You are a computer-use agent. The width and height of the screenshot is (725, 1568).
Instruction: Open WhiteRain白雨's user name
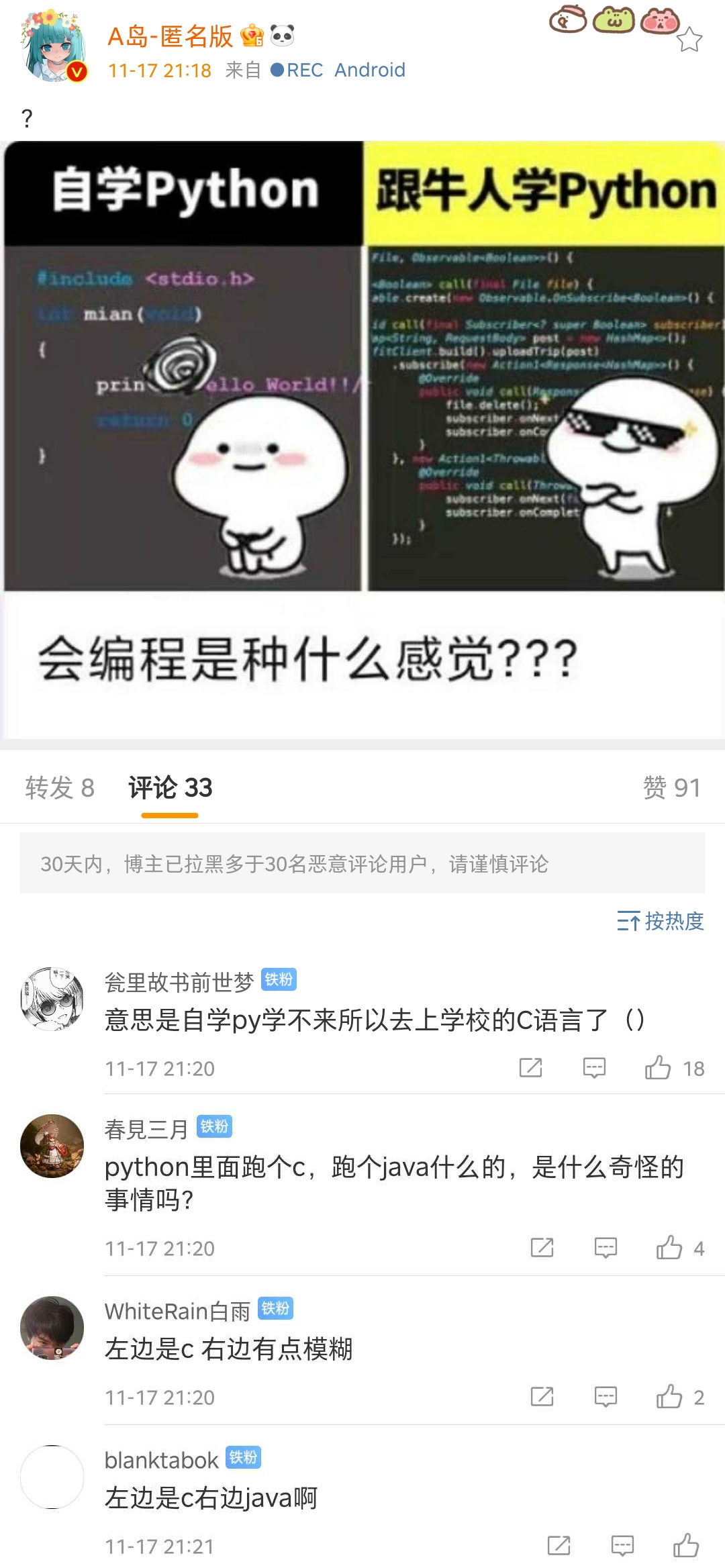[177, 1311]
